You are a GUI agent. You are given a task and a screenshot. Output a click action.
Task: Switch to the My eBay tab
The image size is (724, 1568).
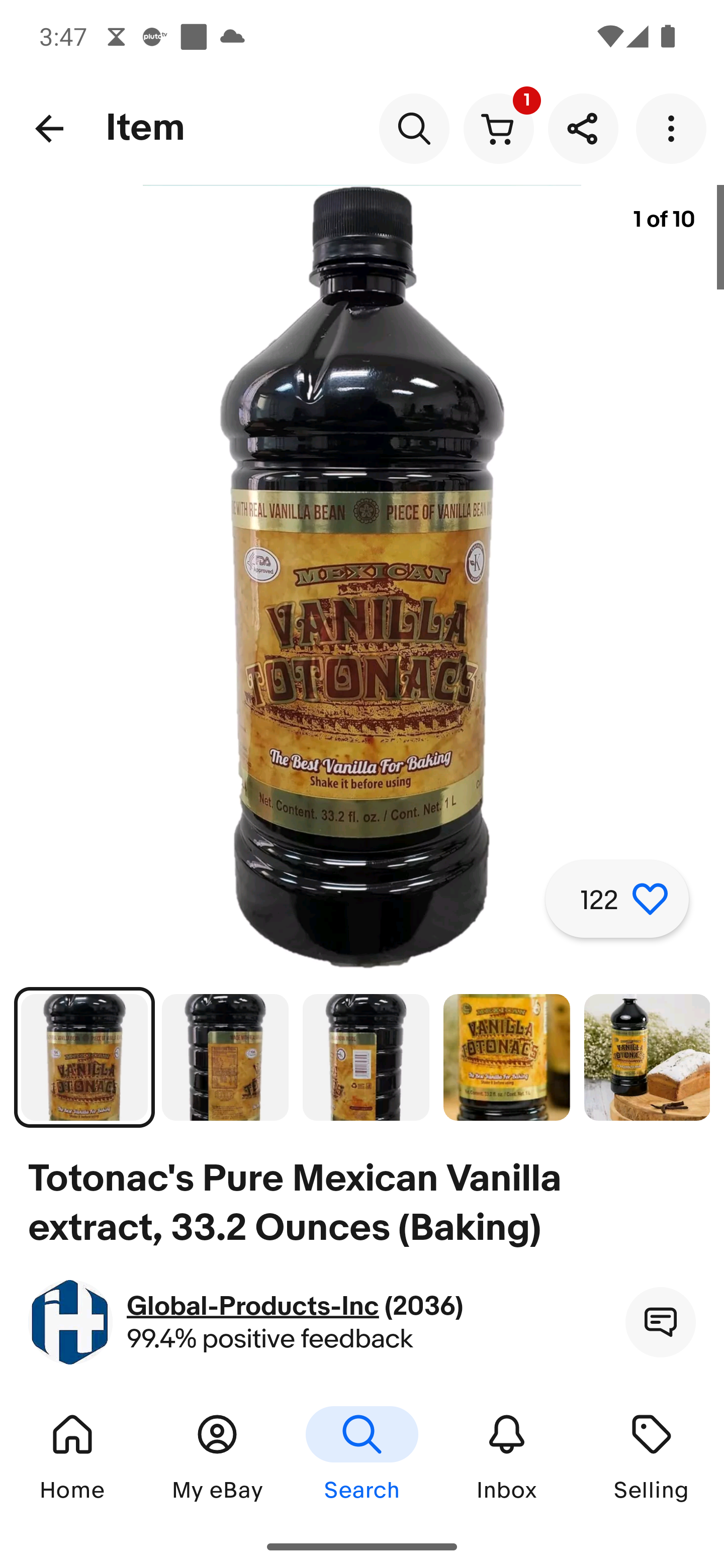tap(217, 1455)
